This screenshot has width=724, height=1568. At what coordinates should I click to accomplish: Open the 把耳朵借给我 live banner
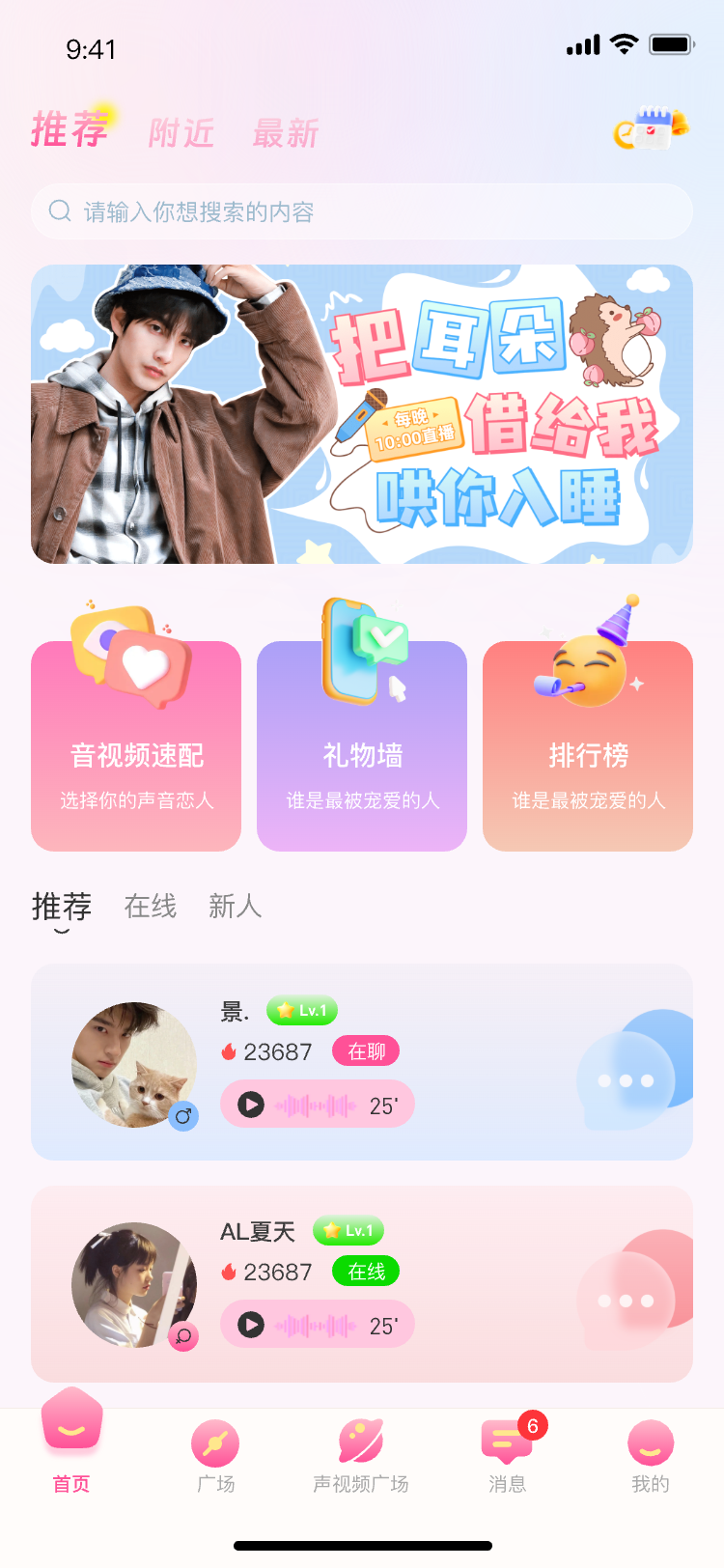coord(362,414)
